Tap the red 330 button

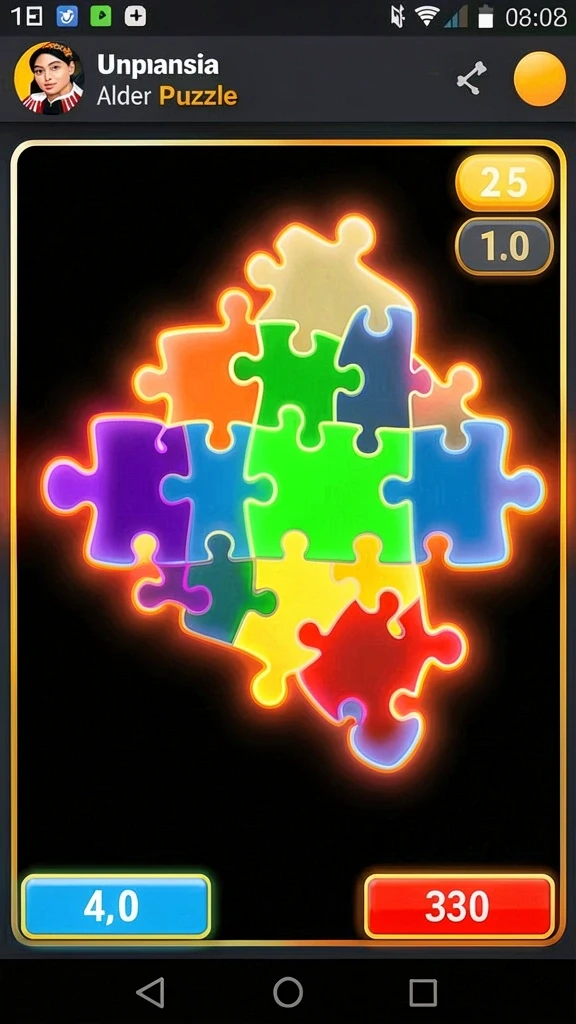pyautogui.click(x=459, y=906)
